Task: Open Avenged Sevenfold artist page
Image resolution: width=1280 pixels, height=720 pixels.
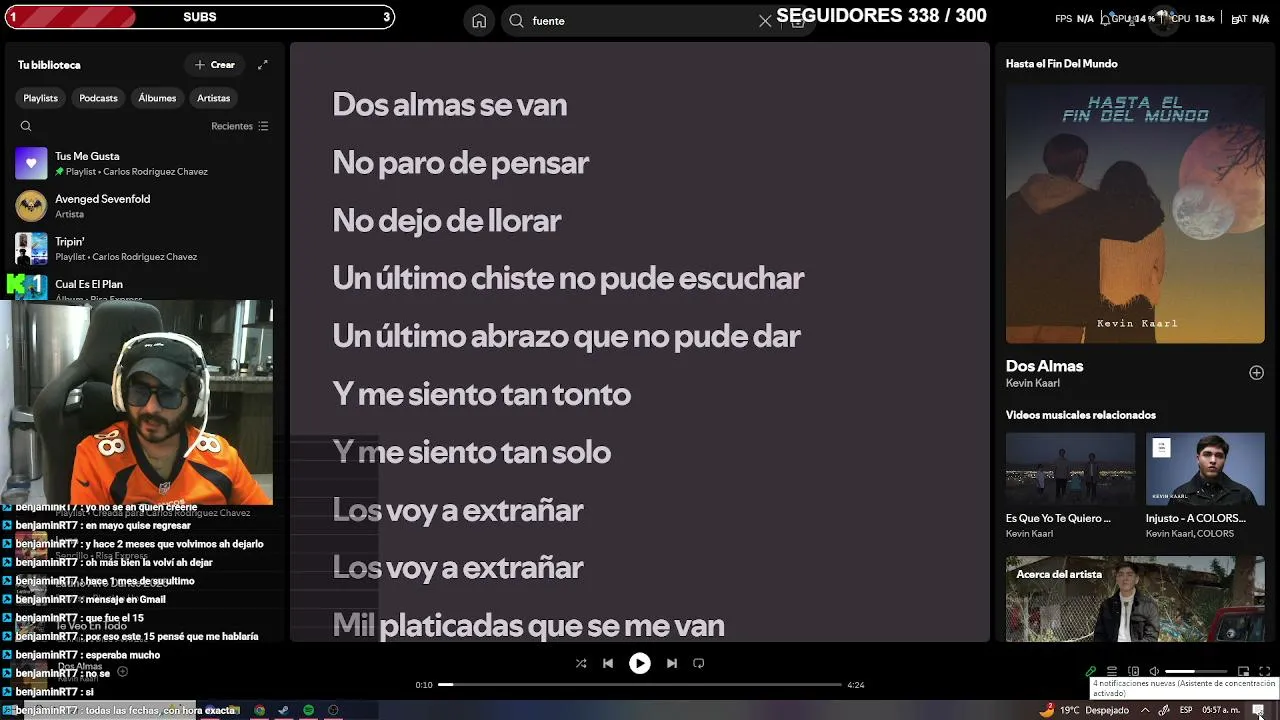Action: (x=140, y=206)
